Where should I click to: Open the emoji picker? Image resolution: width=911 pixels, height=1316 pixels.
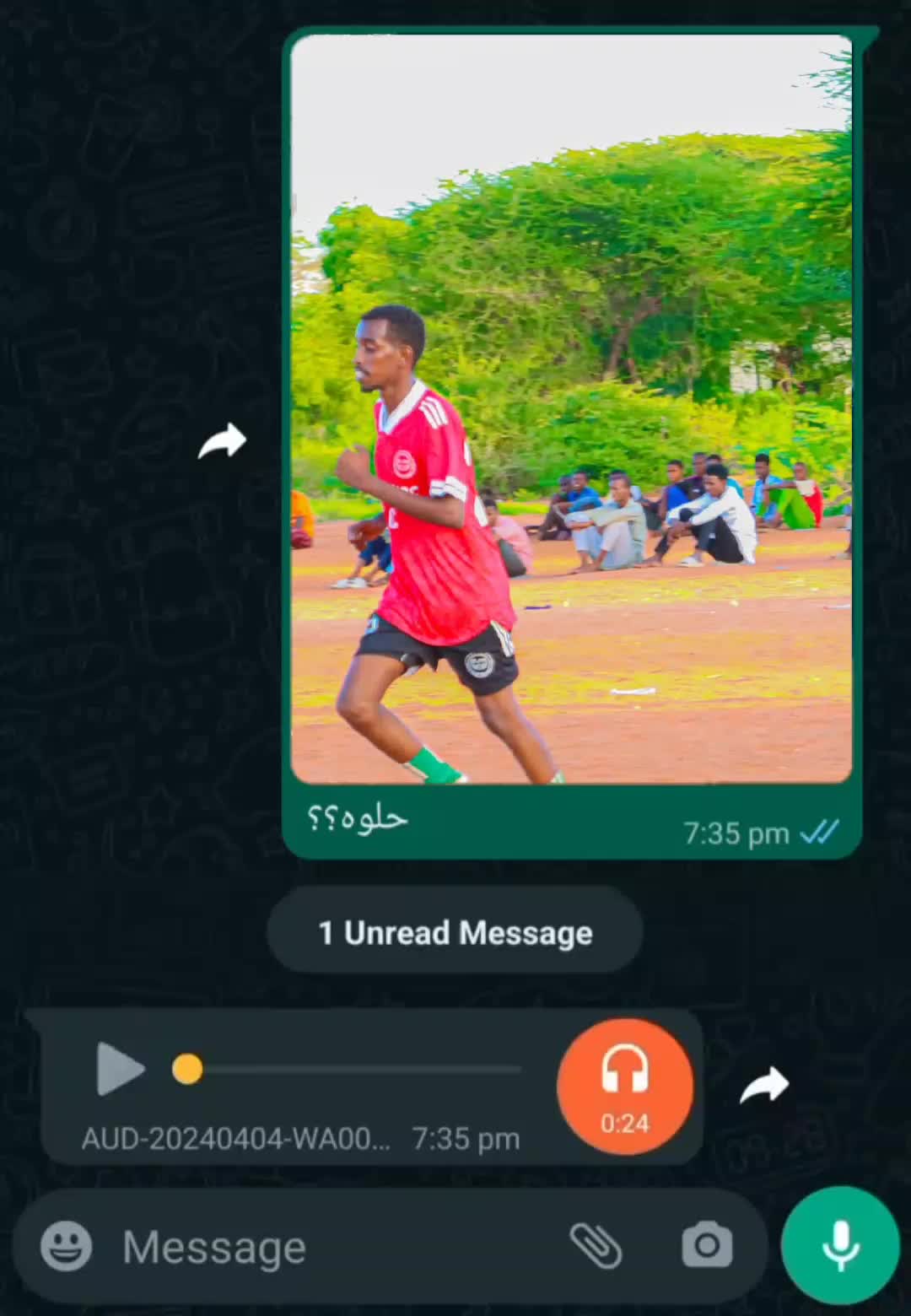67,1246
